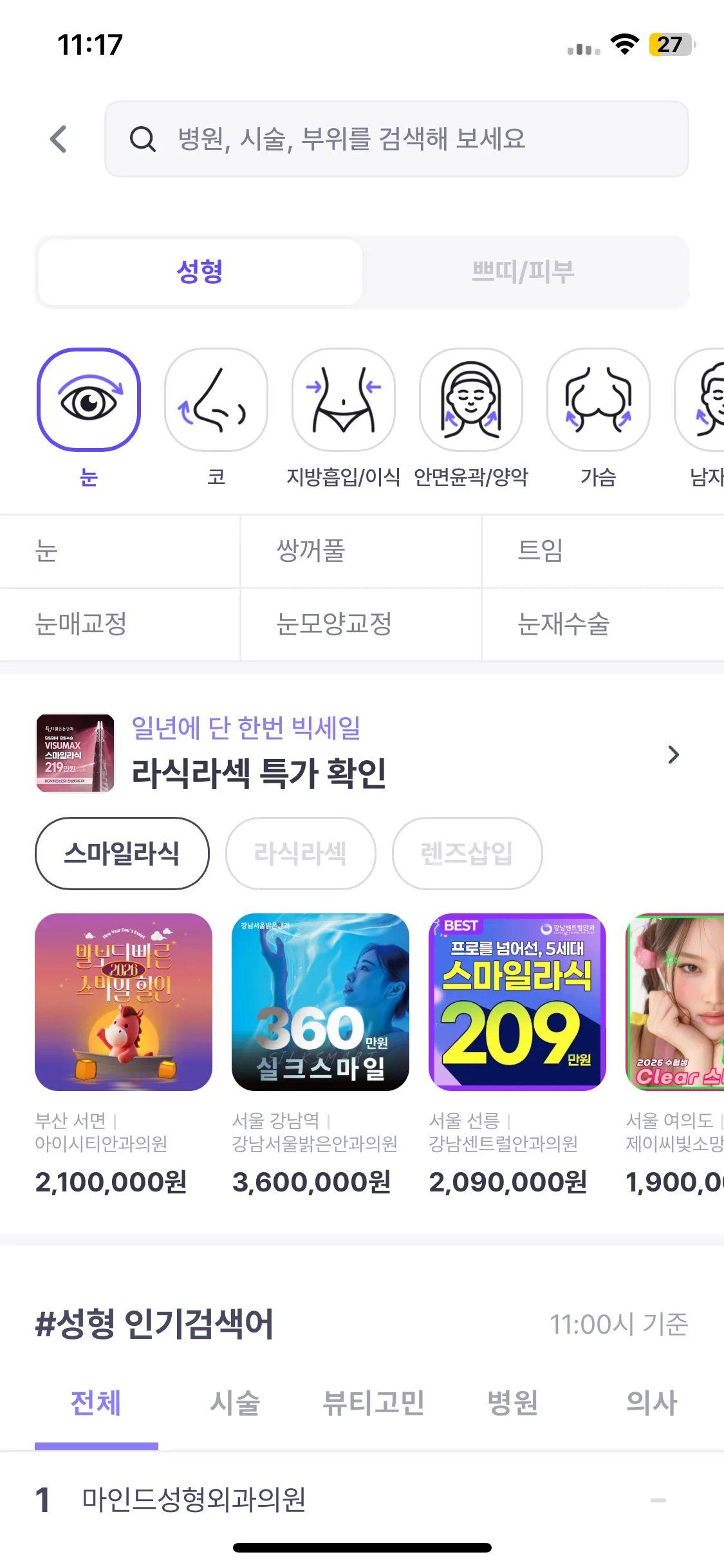Screen dimensions: 724x1568
Task: Select the 렌즈삽입 chip
Action: 467,854
